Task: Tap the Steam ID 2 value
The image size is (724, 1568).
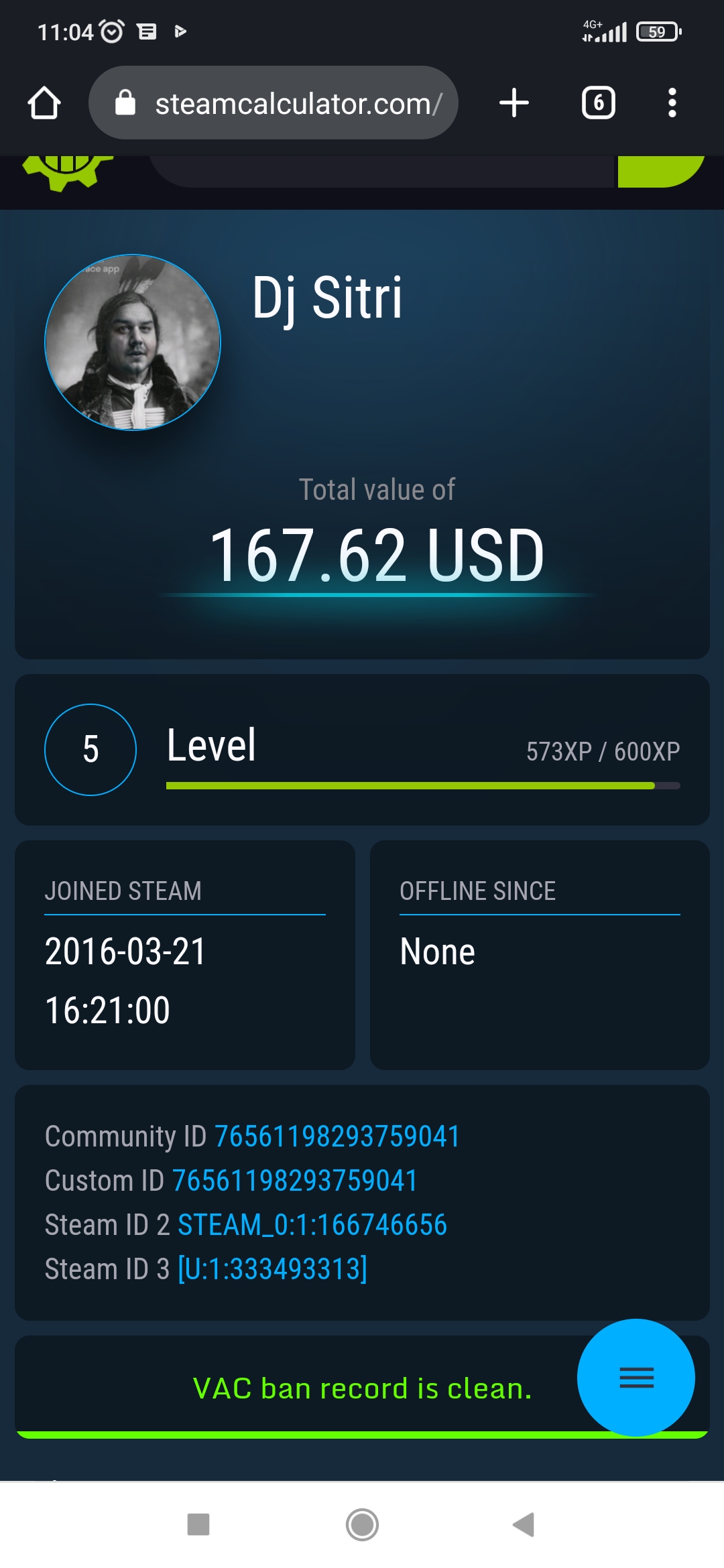Action: coord(312,1224)
